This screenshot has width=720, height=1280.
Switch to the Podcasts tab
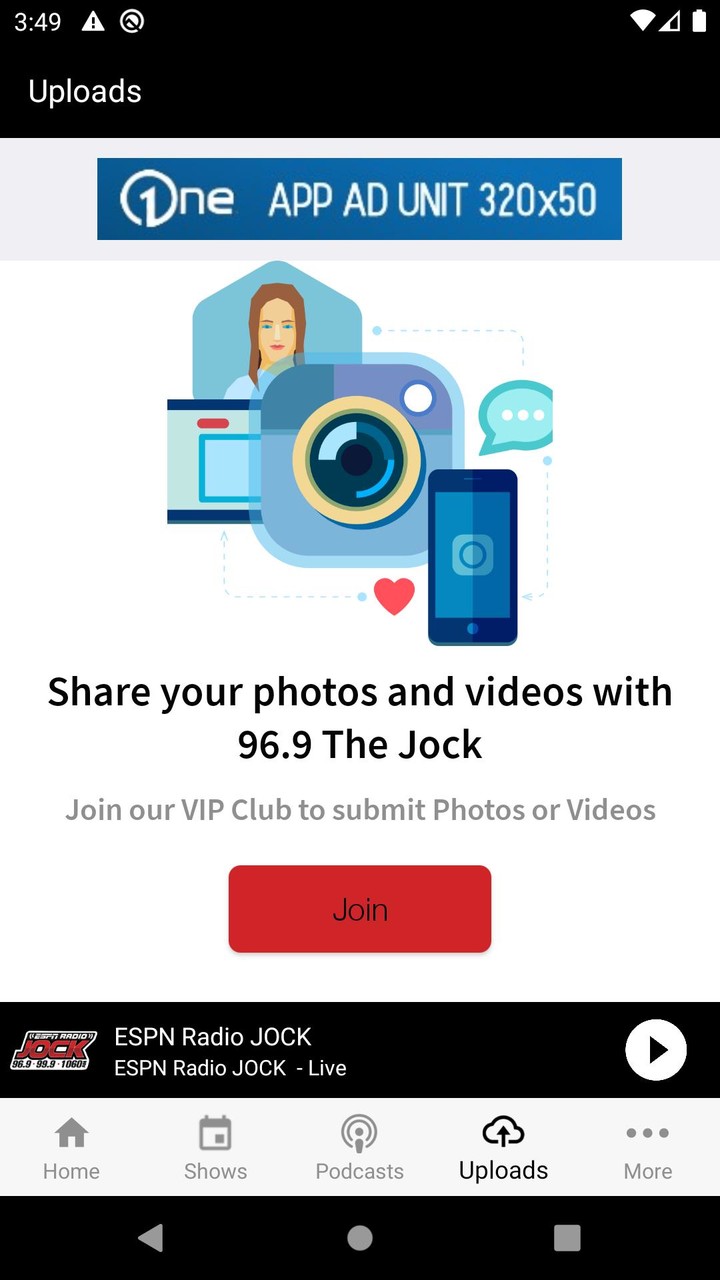point(359,1148)
